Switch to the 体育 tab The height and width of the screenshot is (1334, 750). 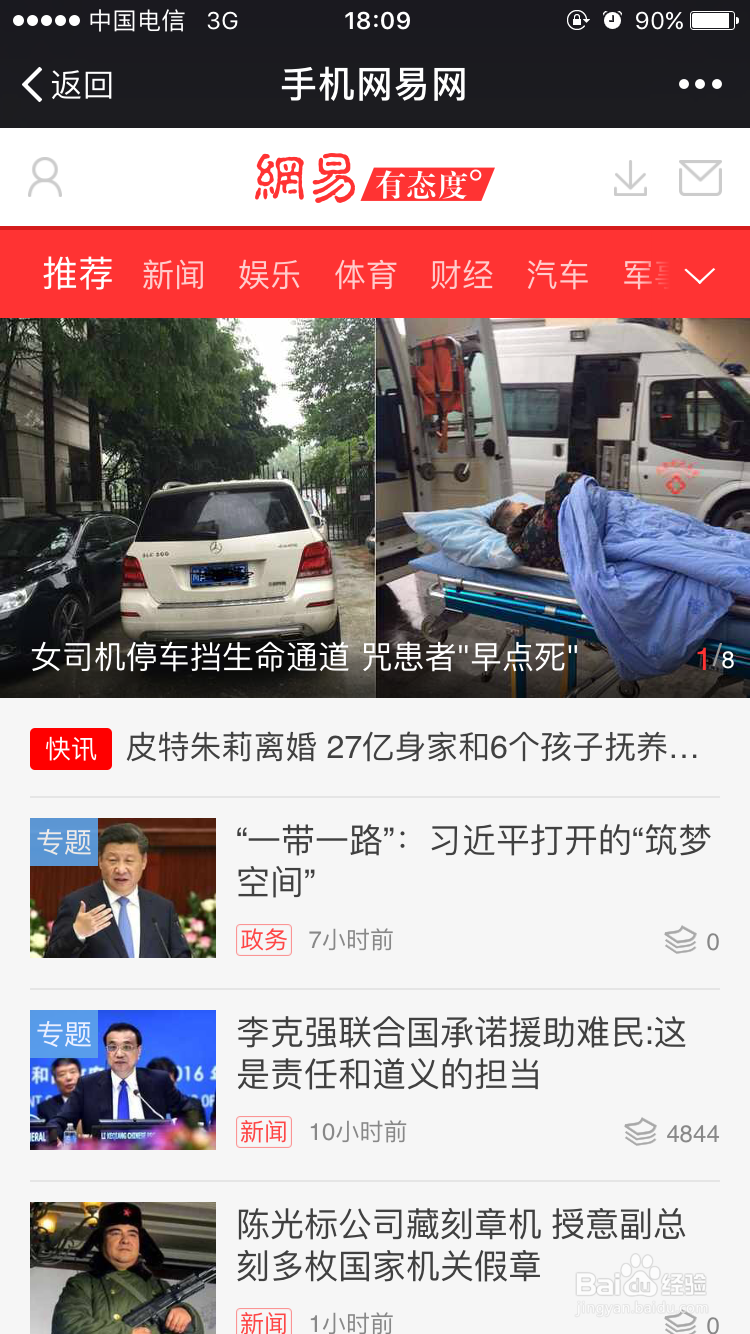366,274
